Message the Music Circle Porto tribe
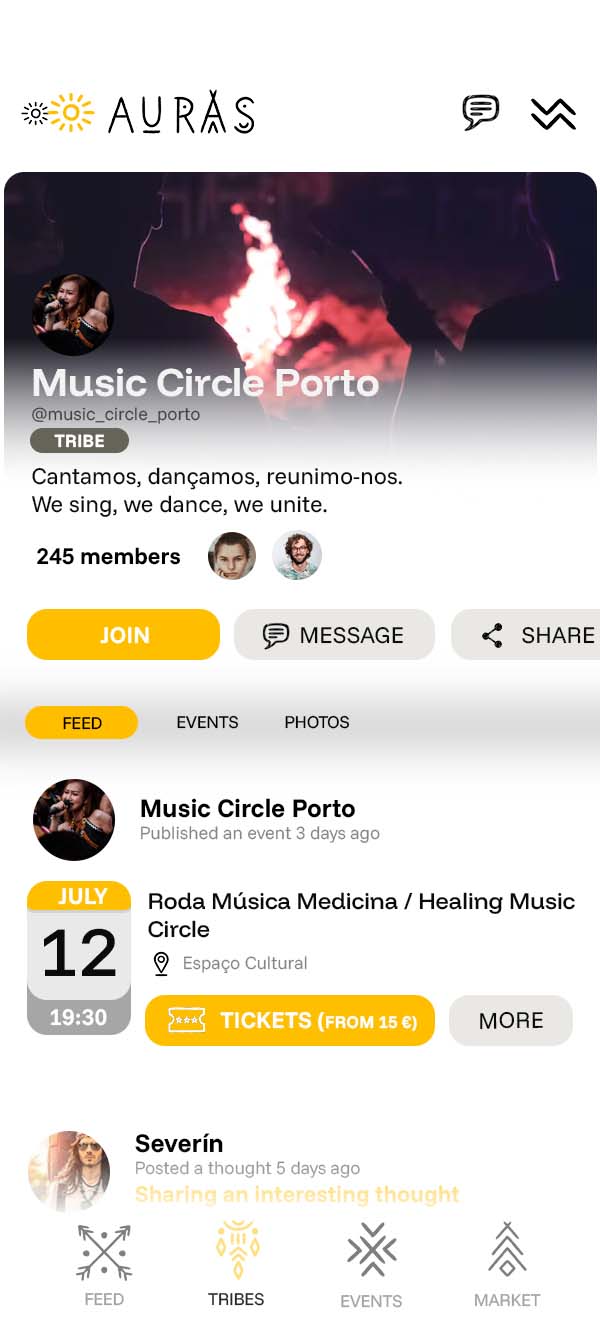Viewport: 600px width, 1320px height. [334, 635]
